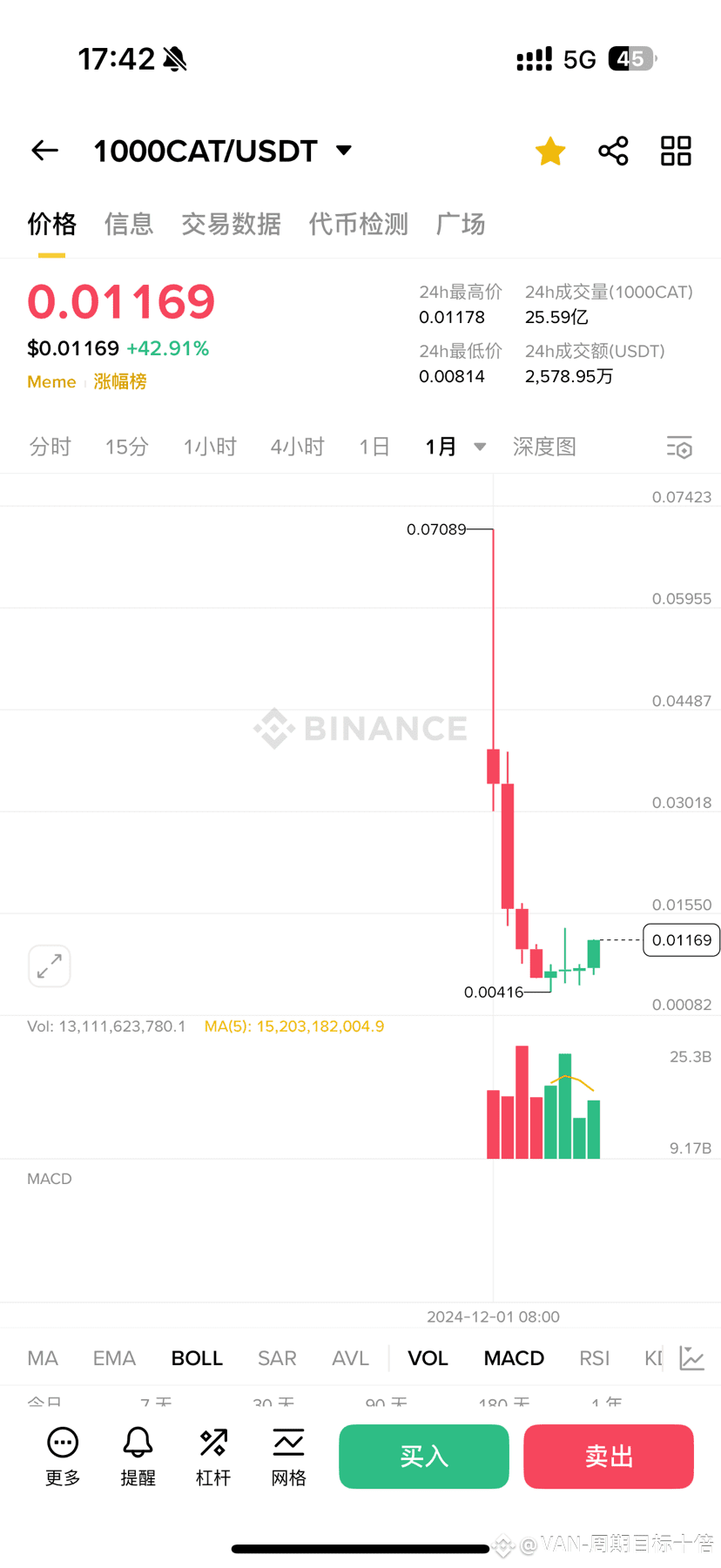Enable the EMA indicator

[x=114, y=1358]
